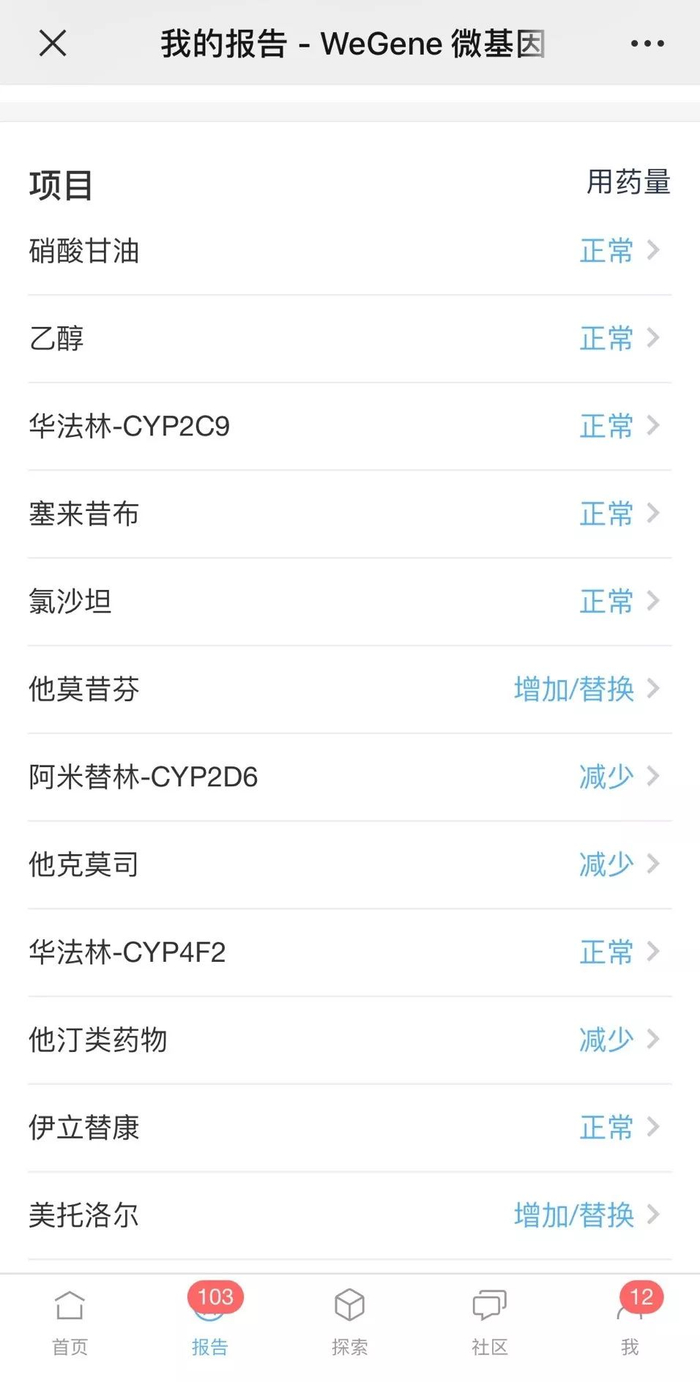The height and width of the screenshot is (1382, 700).
Task: Close the WeGene report page
Action: (x=52, y=43)
